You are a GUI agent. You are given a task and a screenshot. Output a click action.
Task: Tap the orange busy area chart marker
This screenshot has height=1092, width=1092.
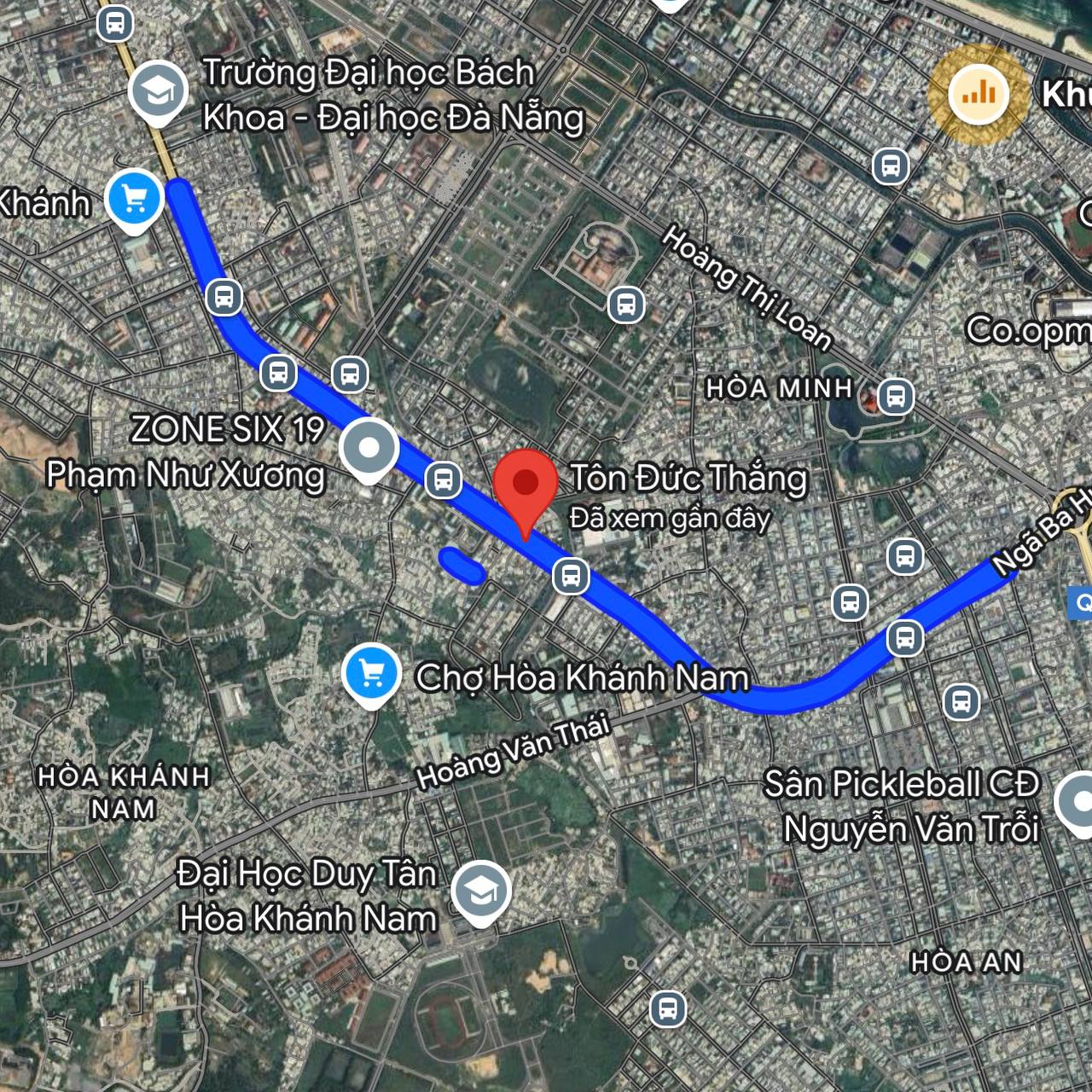pyautogui.click(x=979, y=93)
